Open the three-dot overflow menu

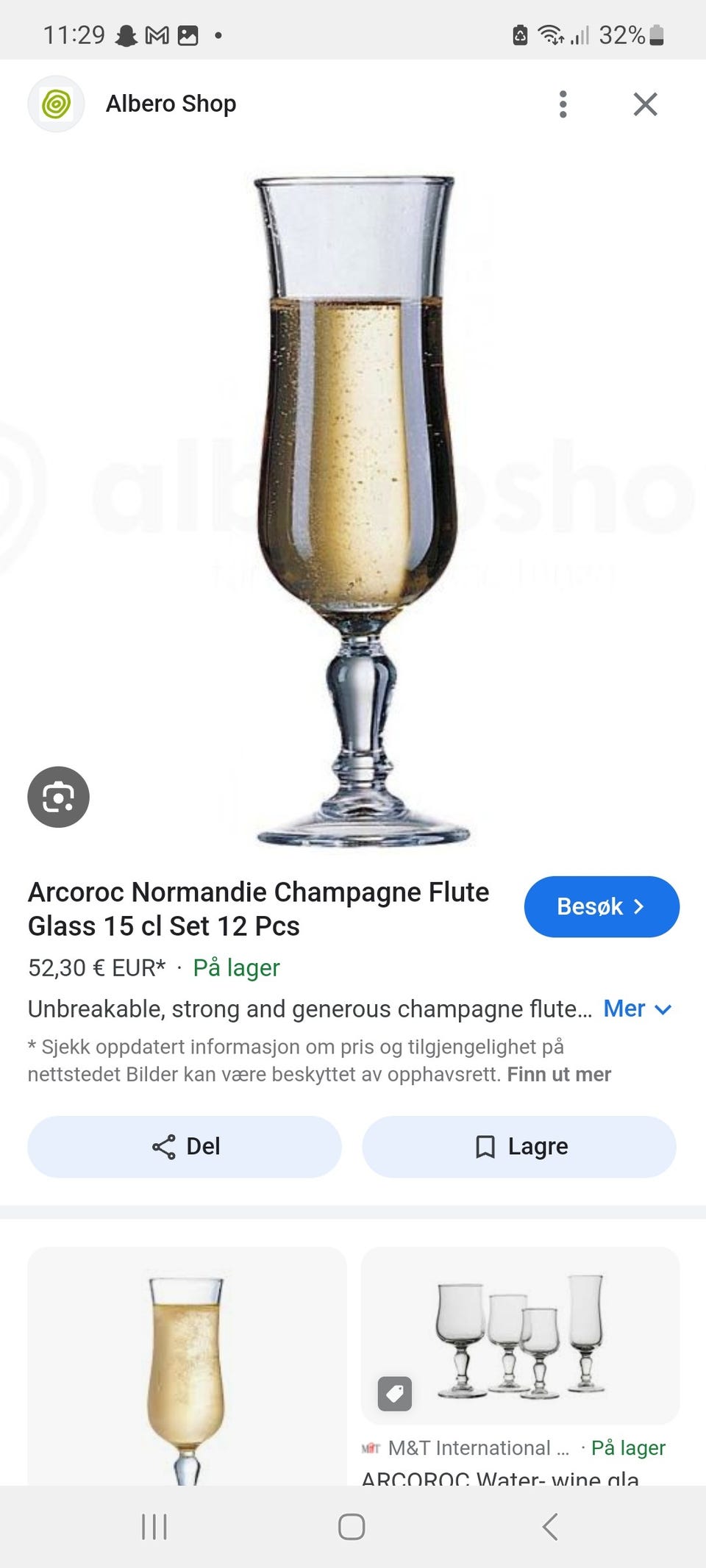point(563,103)
